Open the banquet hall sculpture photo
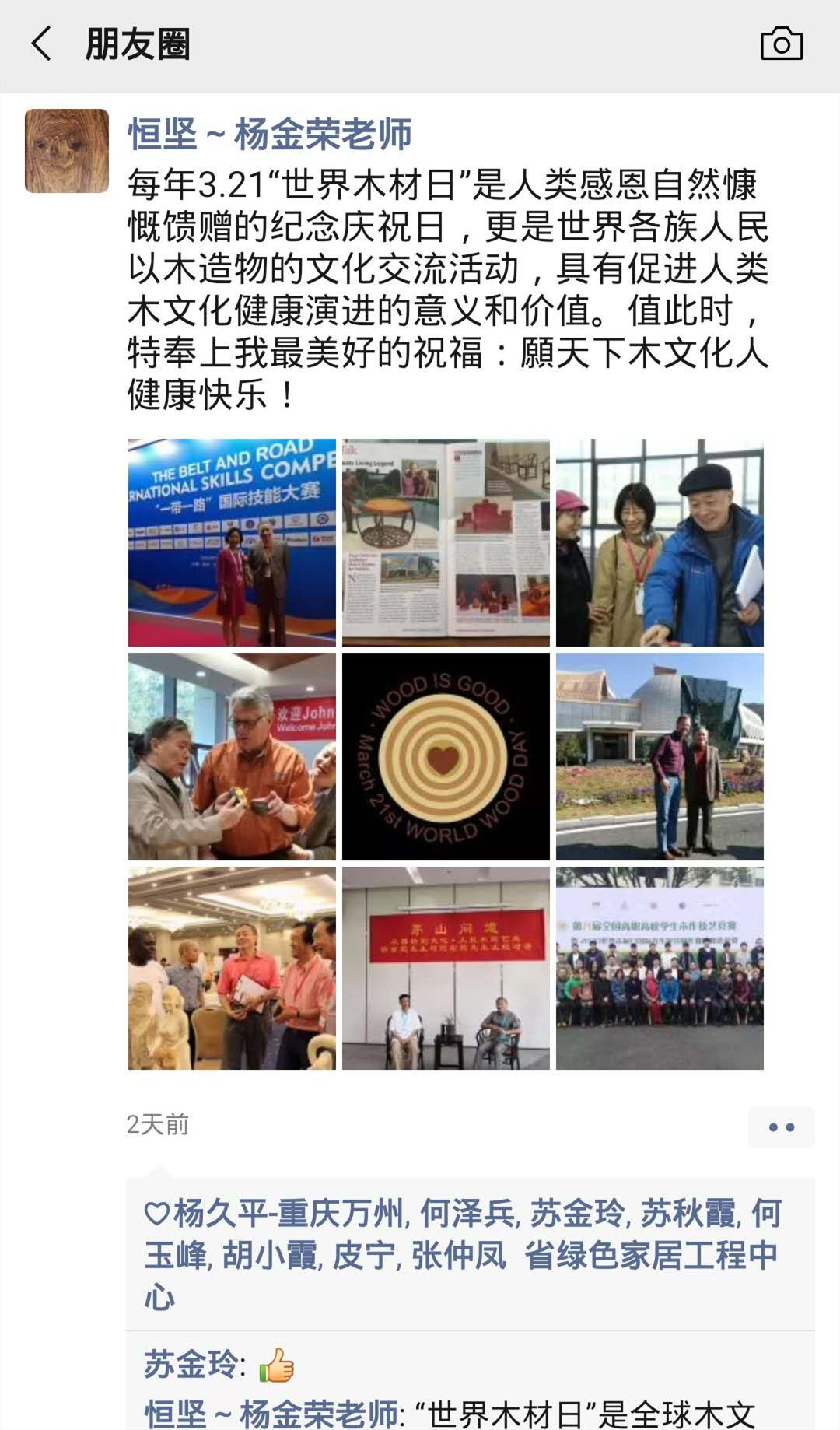 point(232,968)
